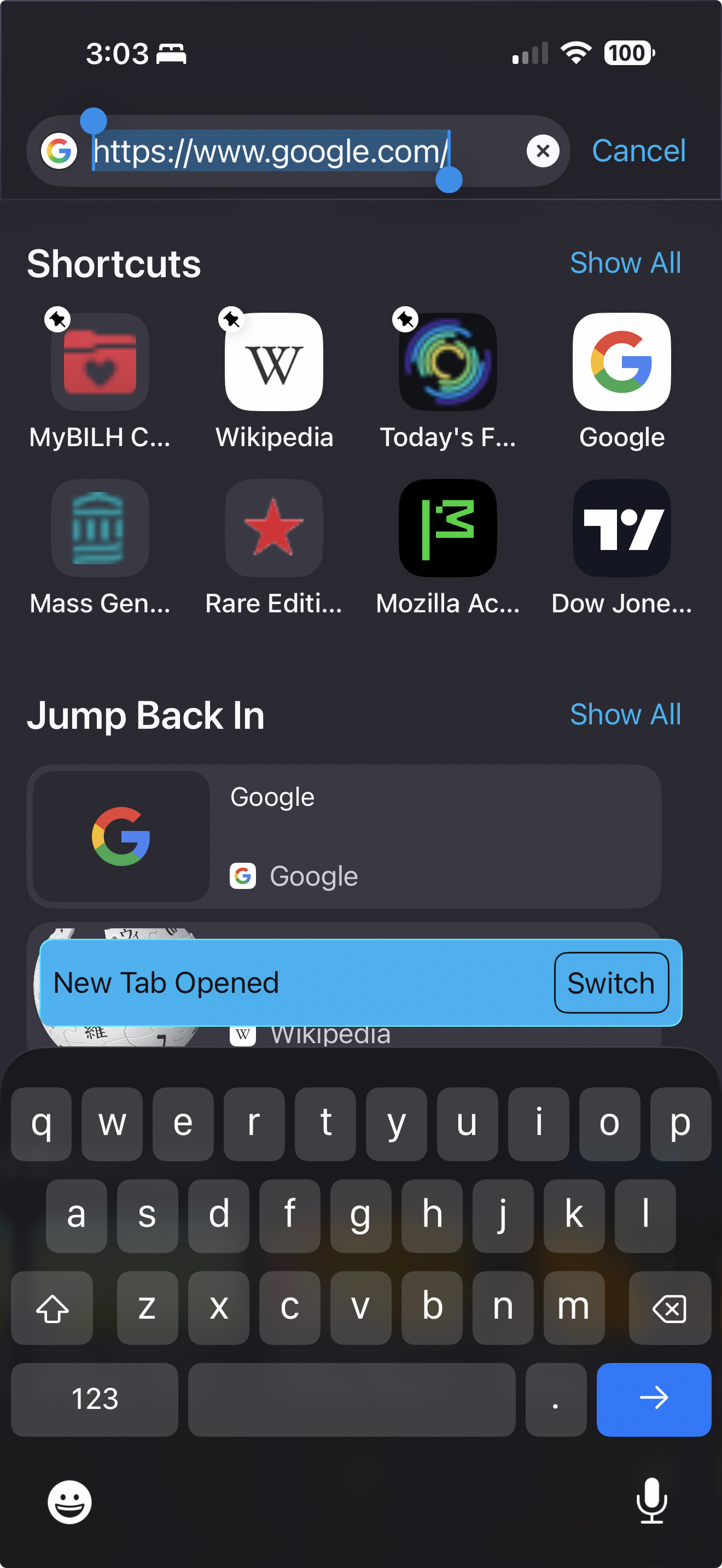Show all Shortcuts
This screenshot has width=722, height=1568.
(x=625, y=263)
